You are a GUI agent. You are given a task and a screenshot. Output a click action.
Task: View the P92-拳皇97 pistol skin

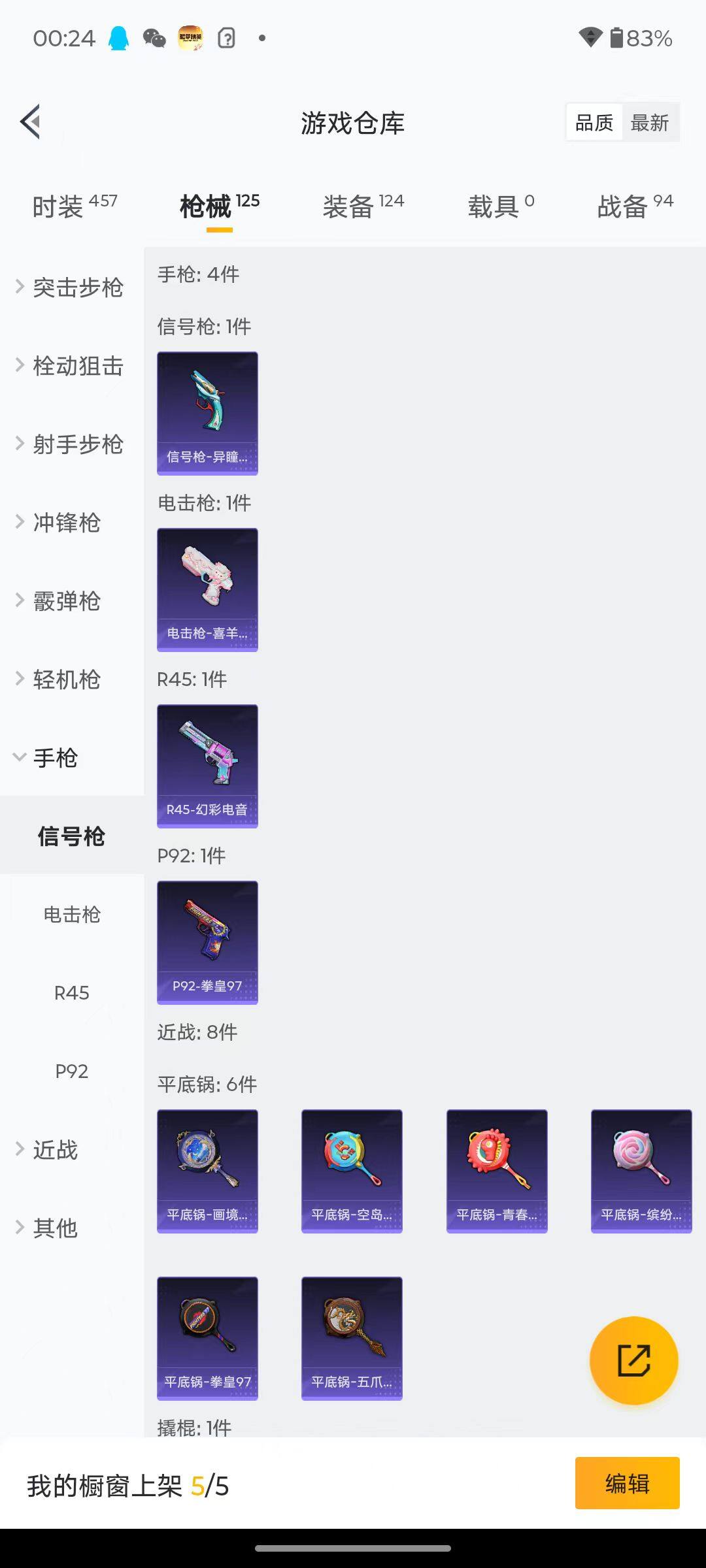207,942
